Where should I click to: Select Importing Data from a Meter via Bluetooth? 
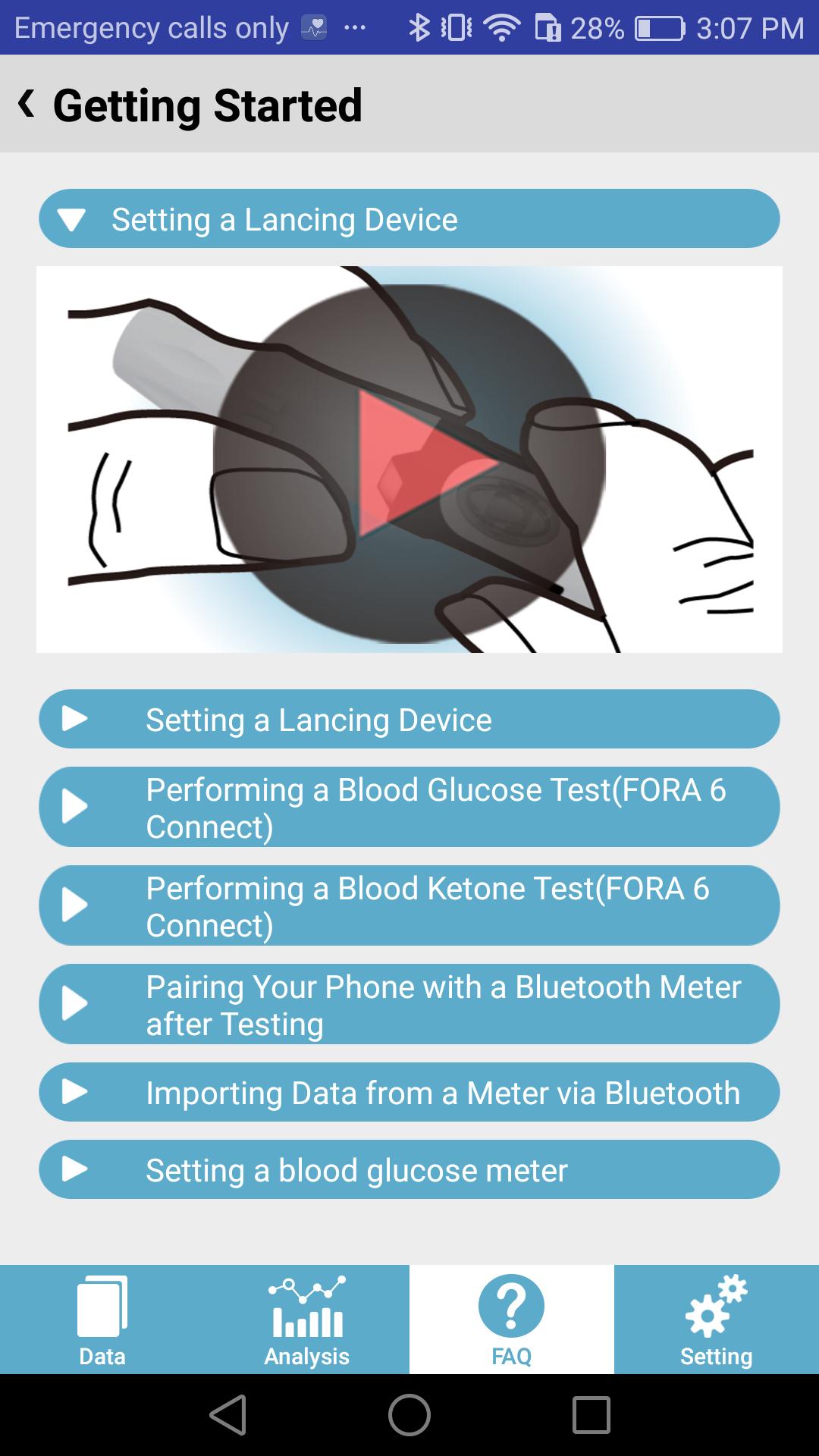click(409, 1092)
